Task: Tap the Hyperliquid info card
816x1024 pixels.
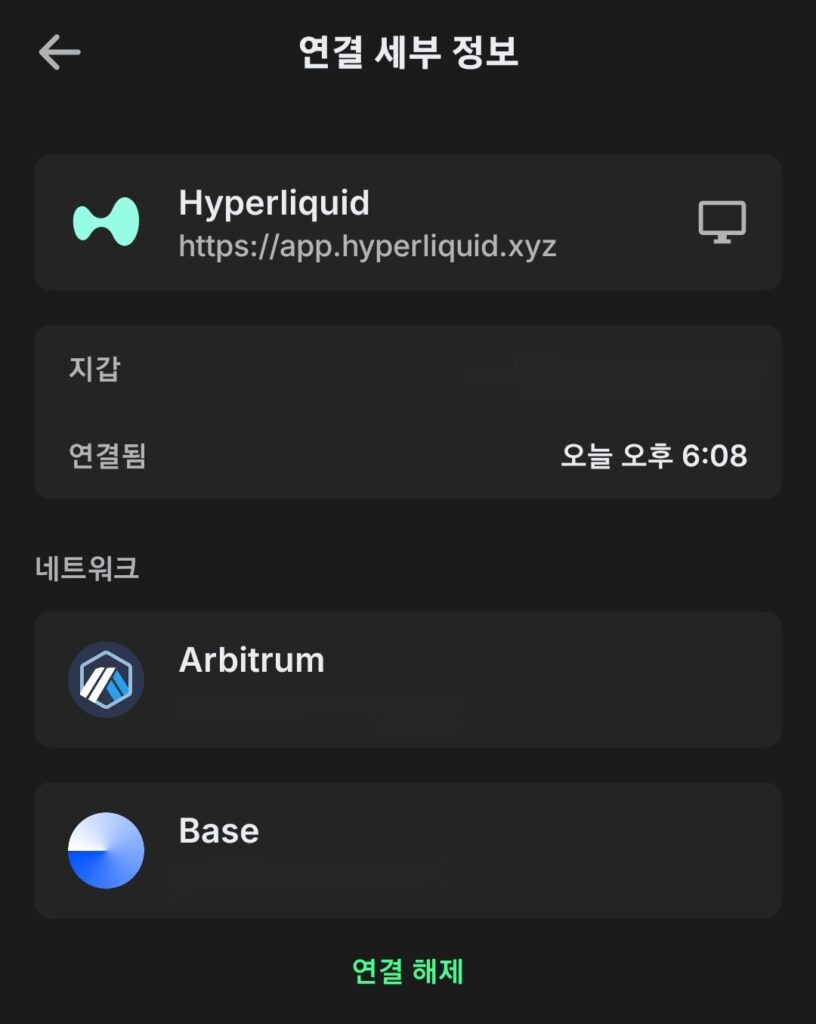Action: tap(408, 222)
